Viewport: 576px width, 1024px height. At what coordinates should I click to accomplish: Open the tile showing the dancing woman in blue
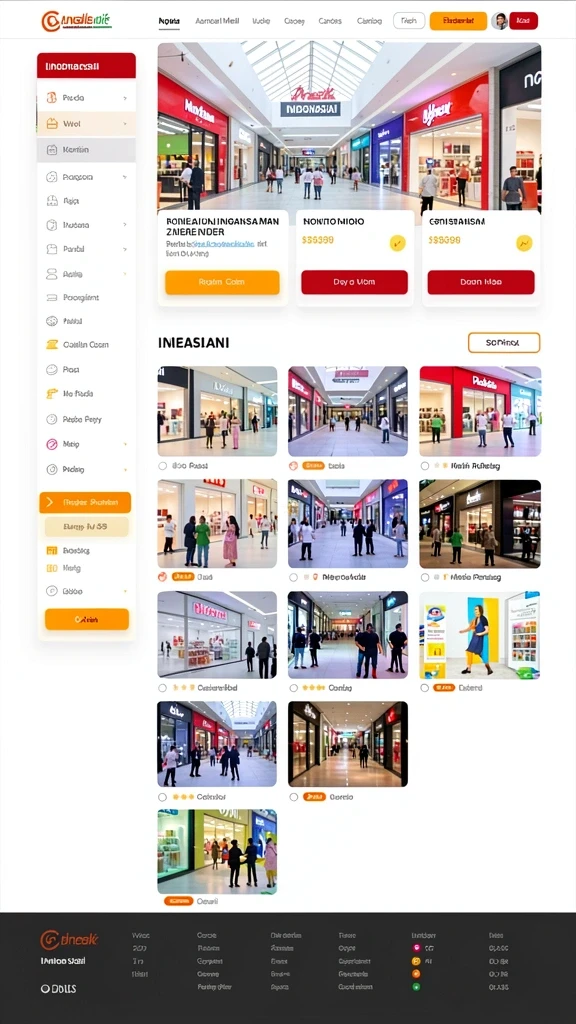[x=480, y=635]
